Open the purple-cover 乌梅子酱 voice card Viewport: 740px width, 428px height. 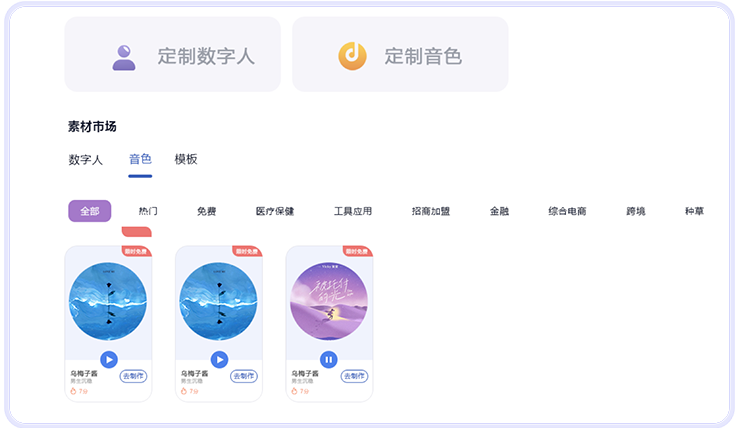coord(329,300)
